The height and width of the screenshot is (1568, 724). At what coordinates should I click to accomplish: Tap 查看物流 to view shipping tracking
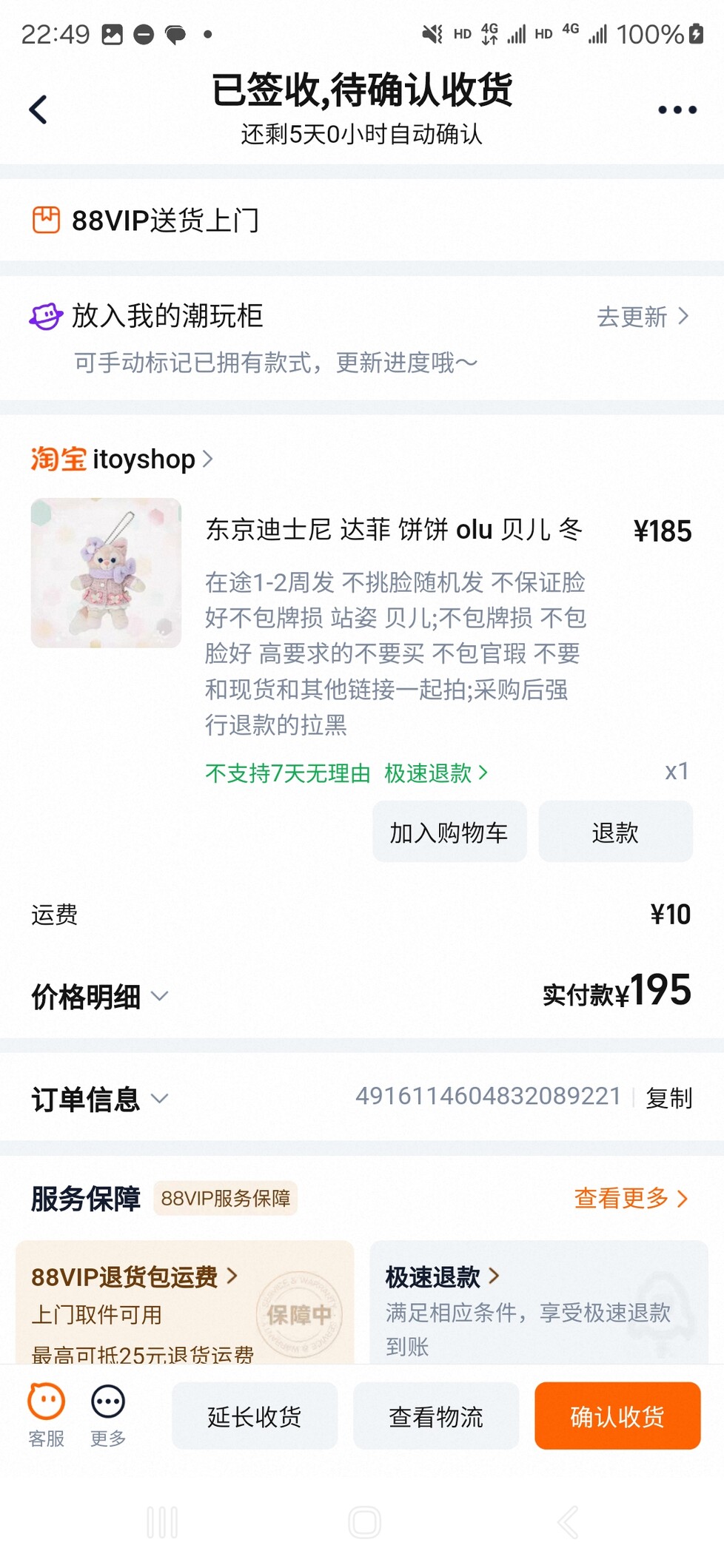pos(436,1416)
